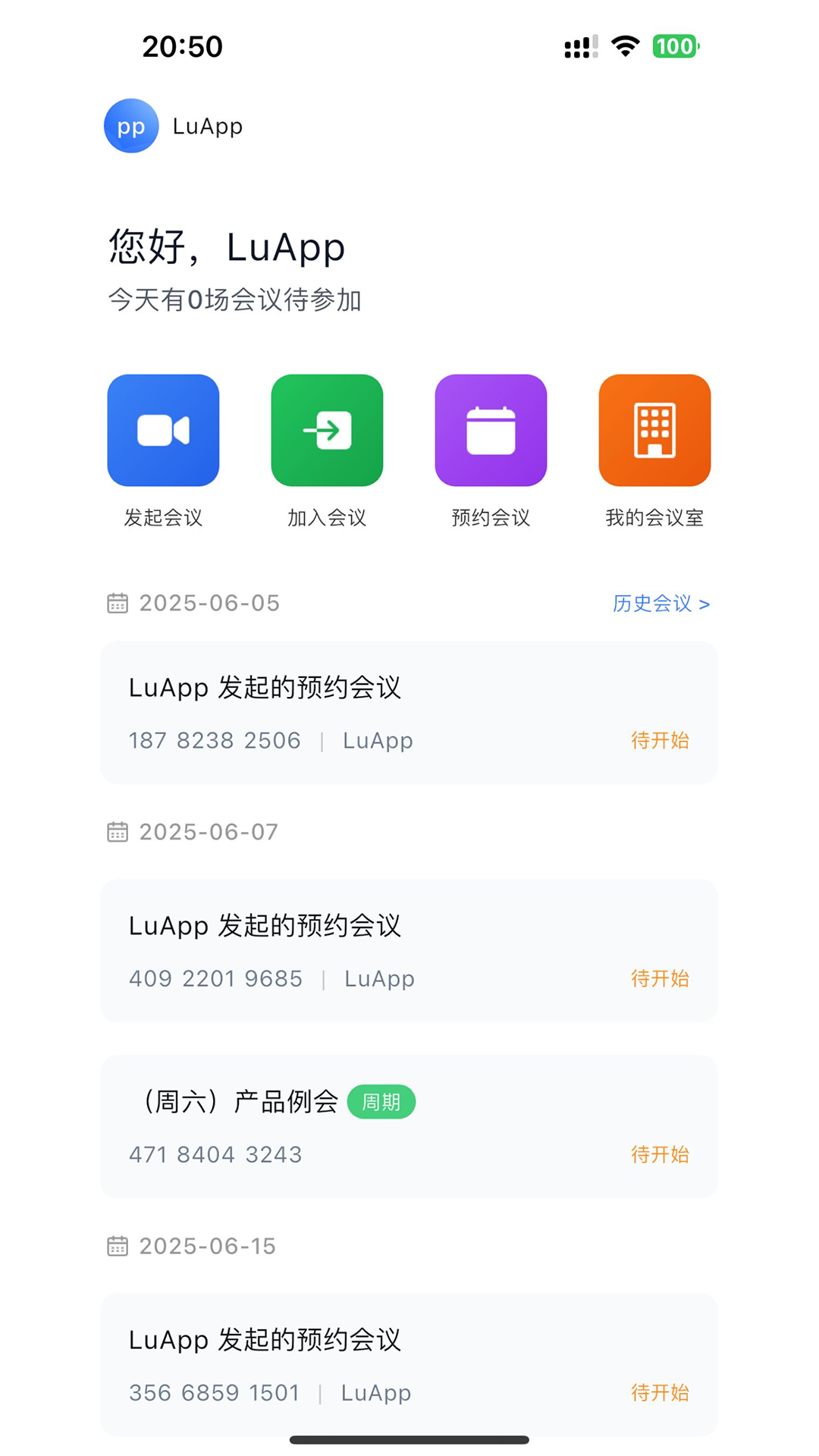The width and height of the screenshot is (819, 1456).
Task: Select the 发起会议 video camera icon
Action: (163, 430)
